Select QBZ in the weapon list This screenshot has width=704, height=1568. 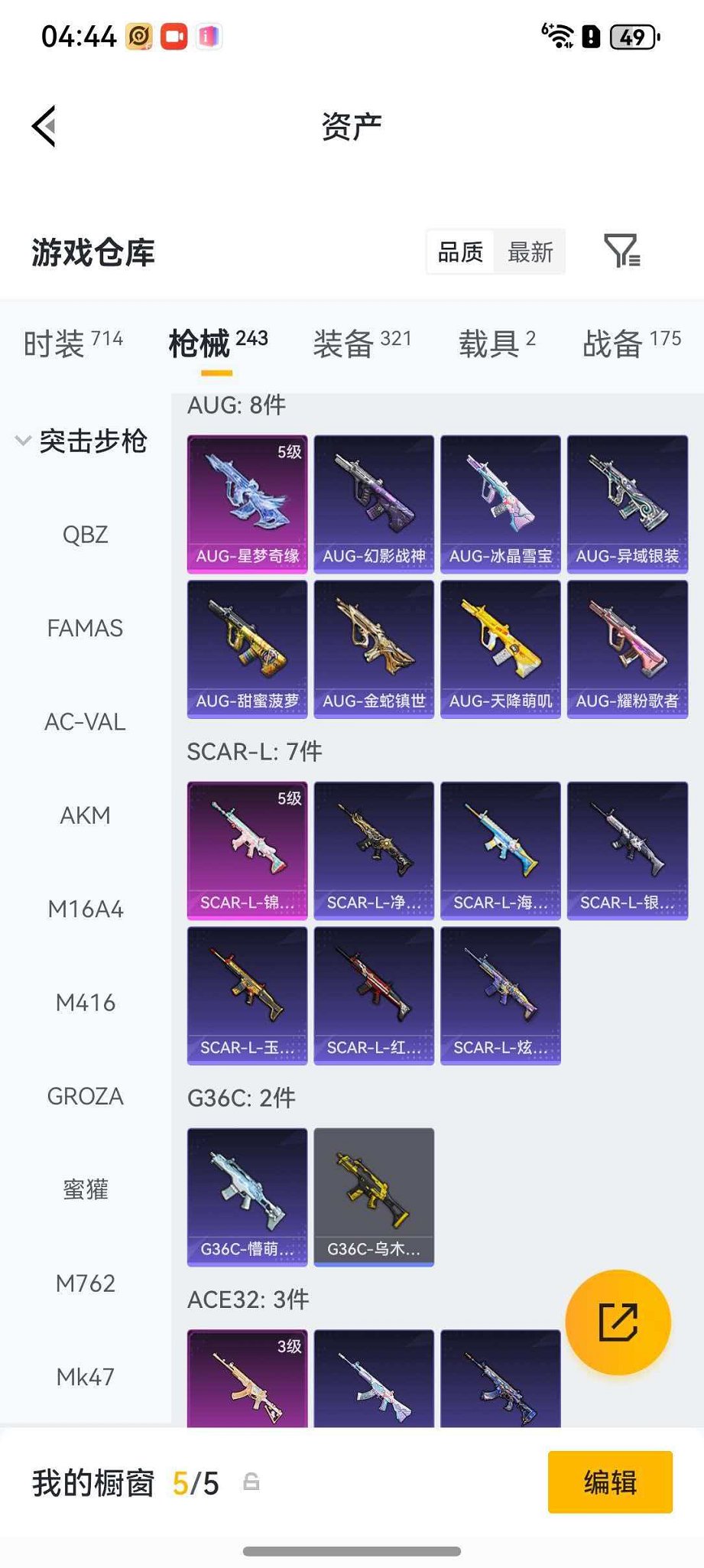(x=86, y=535)
